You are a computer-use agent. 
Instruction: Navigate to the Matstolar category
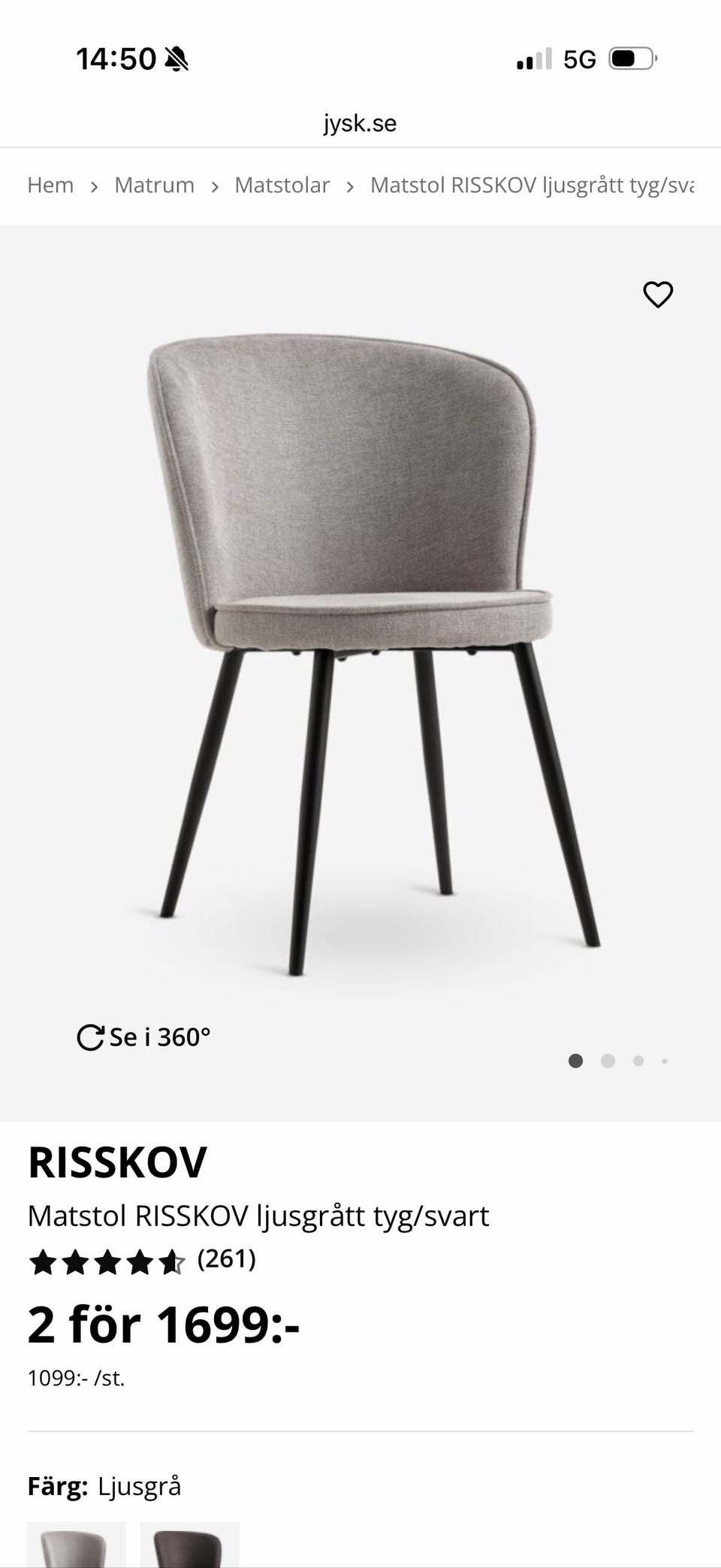click(282, 186)
